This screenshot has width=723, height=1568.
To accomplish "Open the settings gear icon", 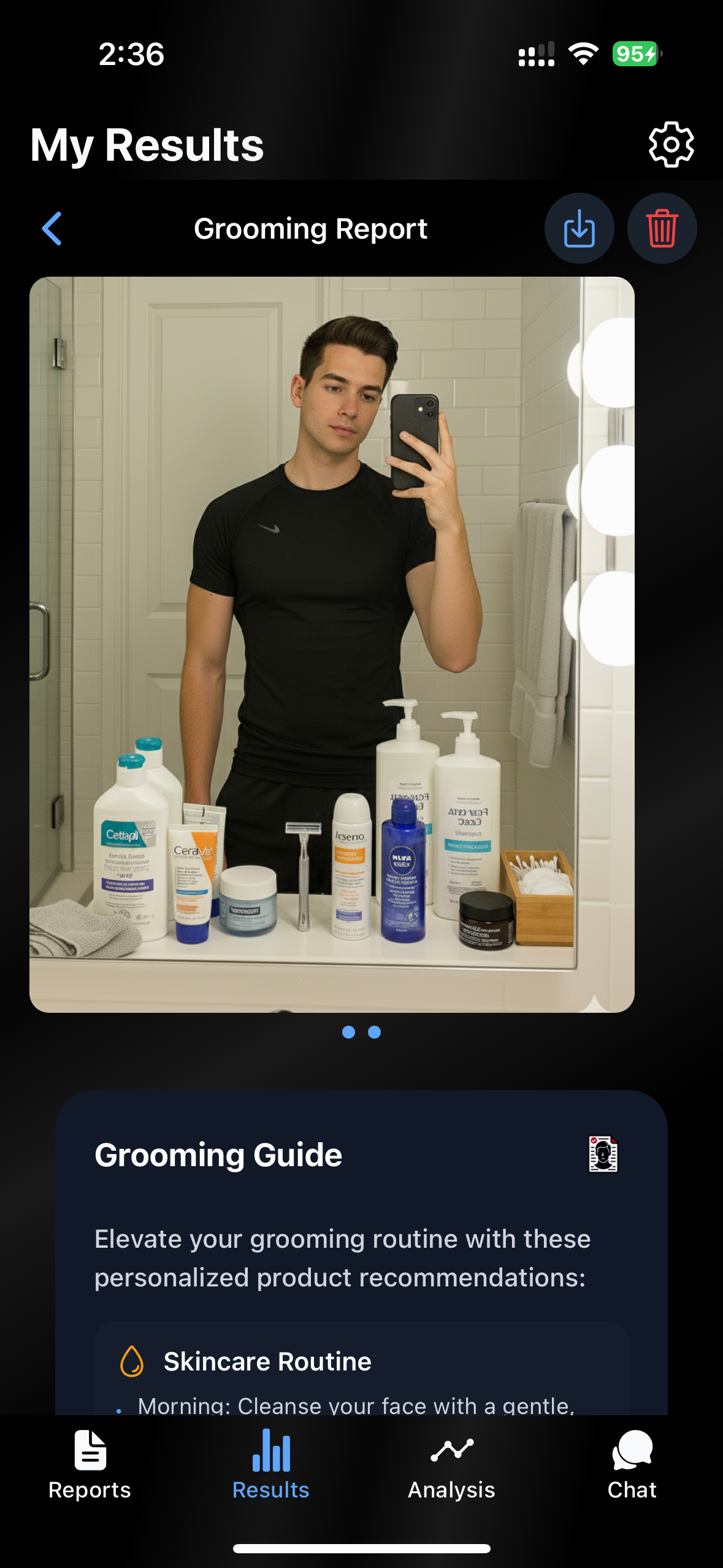I will 671,144.
